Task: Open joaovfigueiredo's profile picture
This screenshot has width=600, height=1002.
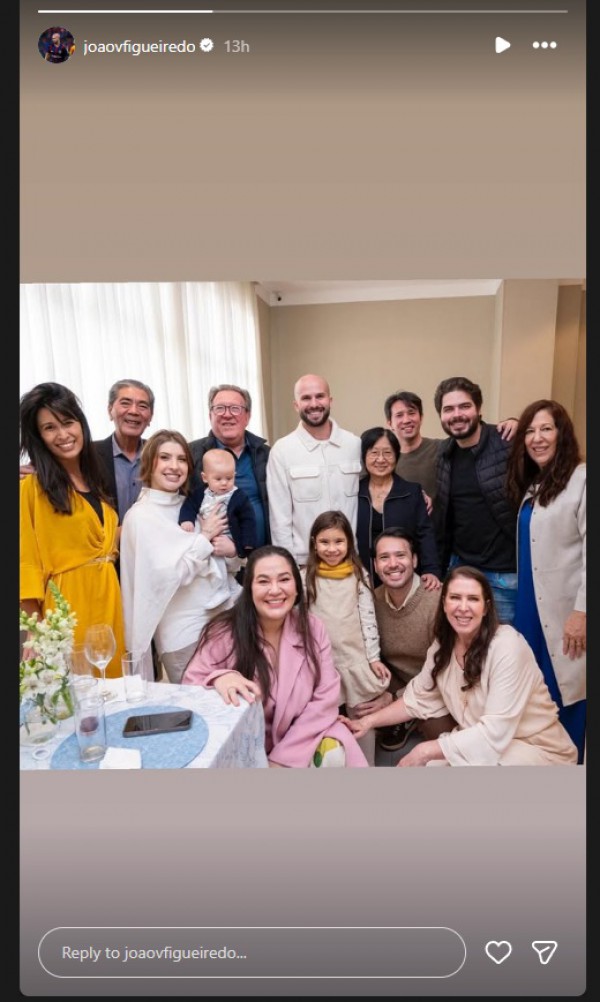Action: pyautogui.click(x=56, y=45)
